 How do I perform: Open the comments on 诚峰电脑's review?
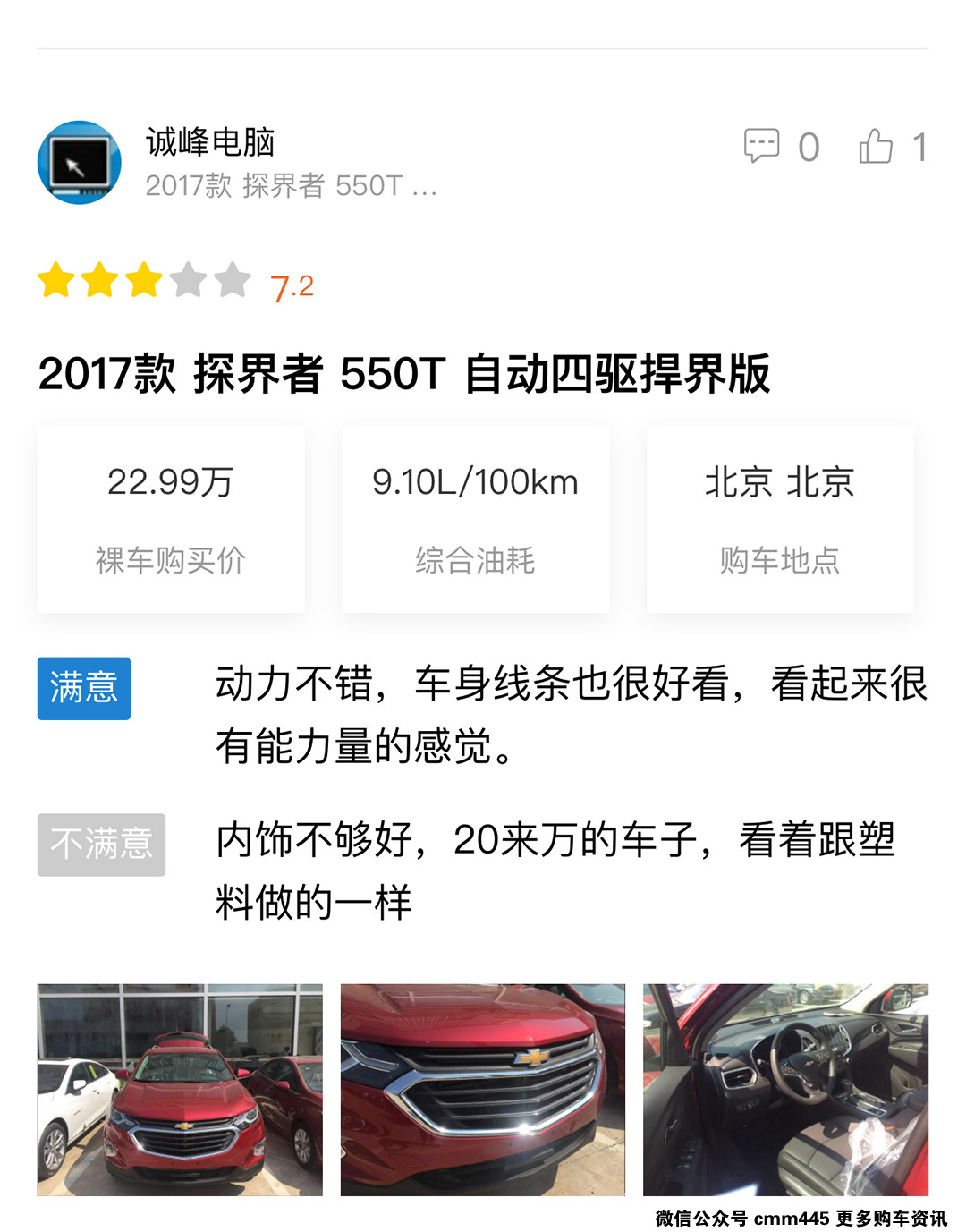point(762,147)
